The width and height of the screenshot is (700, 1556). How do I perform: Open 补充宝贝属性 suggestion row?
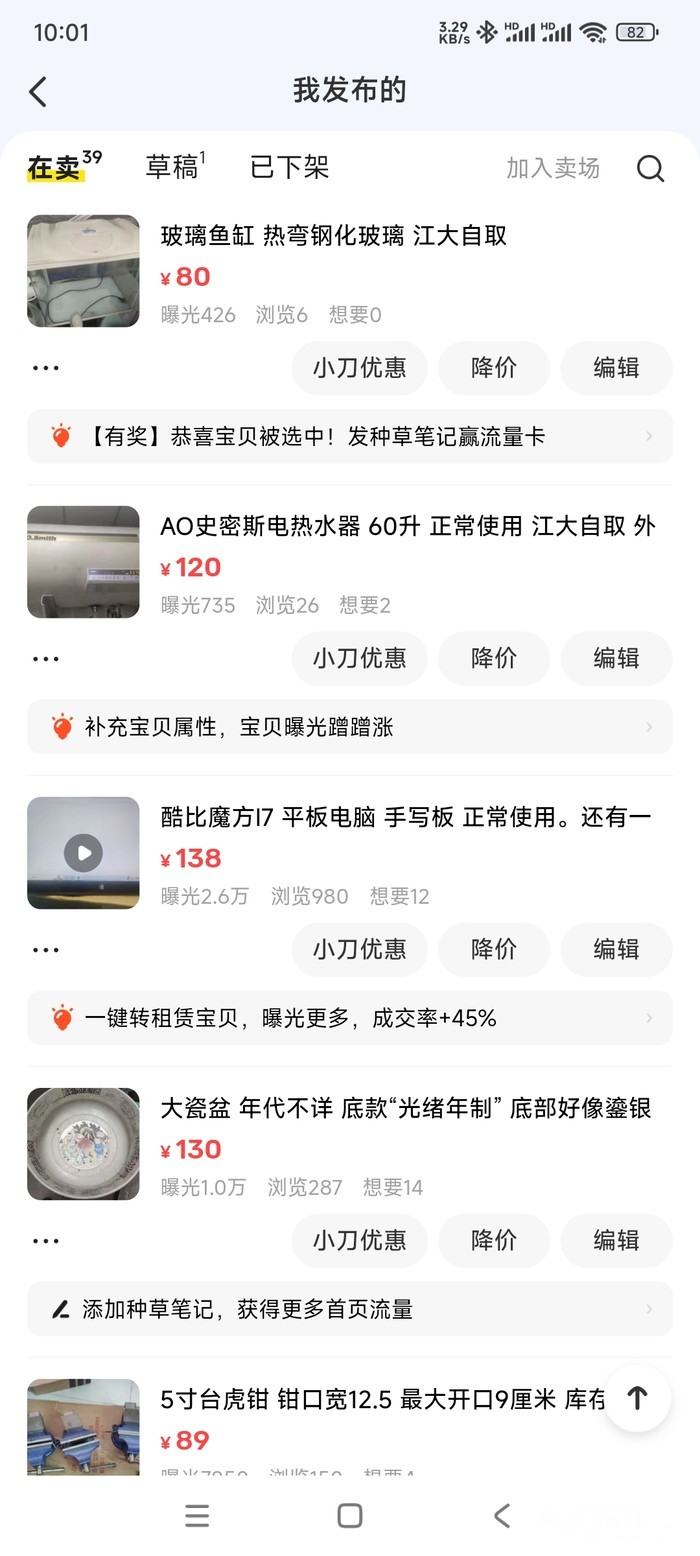(x=350, y=727)
